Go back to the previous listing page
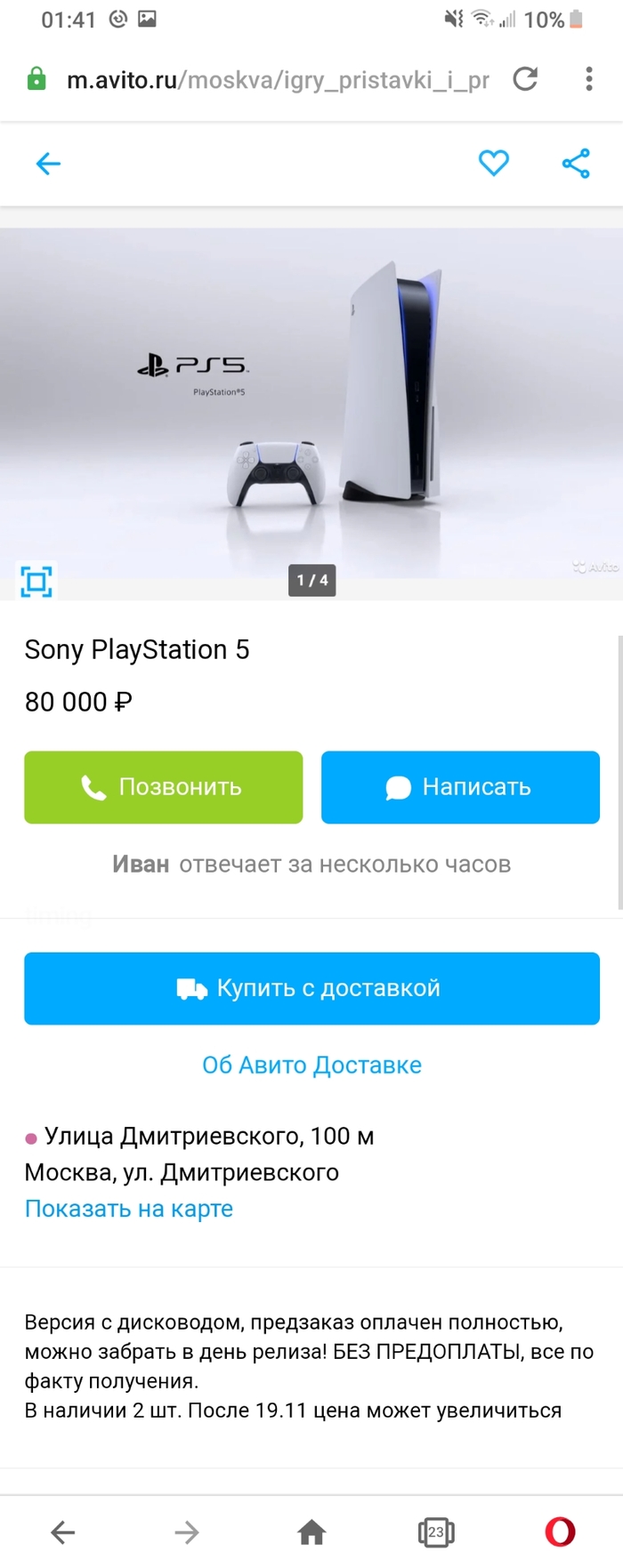The height and width of the screenshot is (1568, 623). point(48,164)
